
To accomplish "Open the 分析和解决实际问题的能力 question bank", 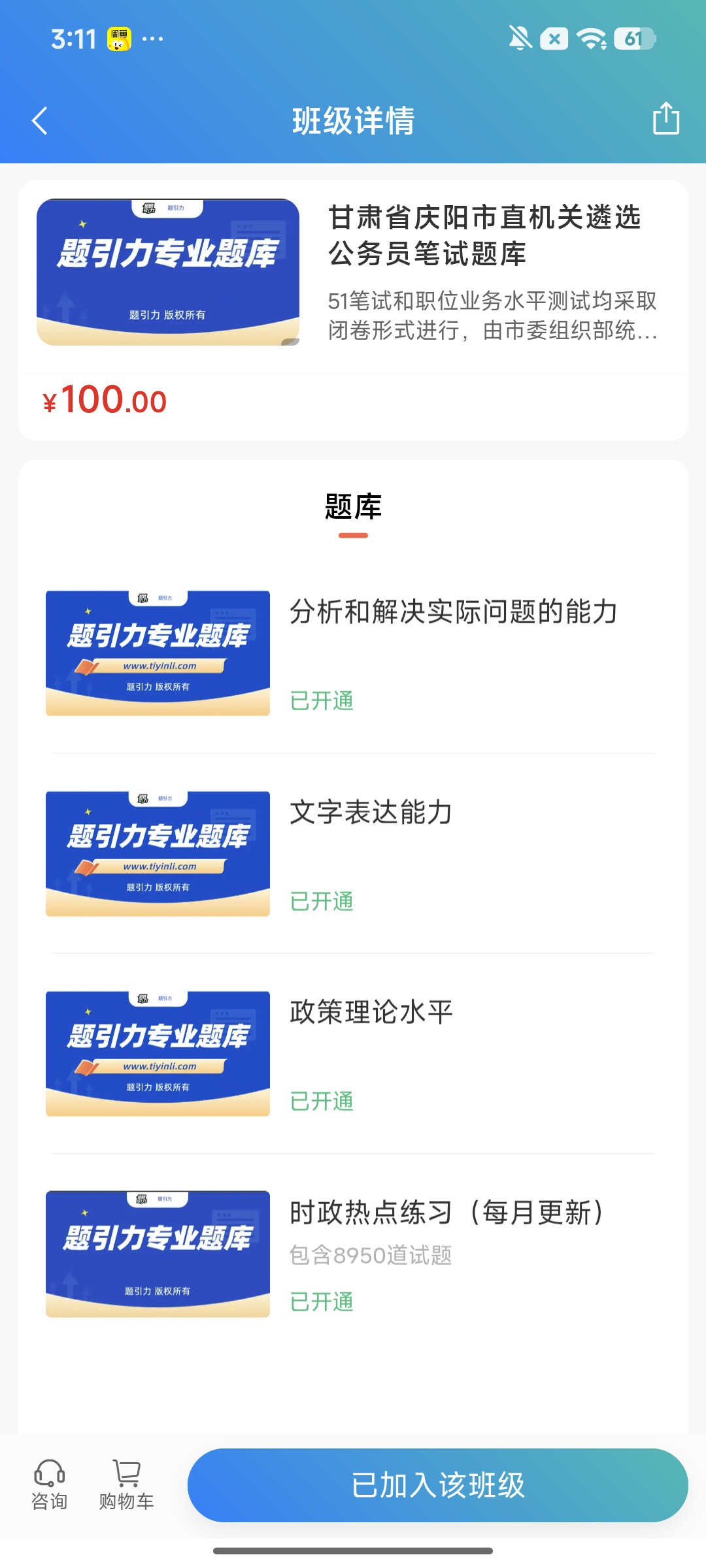I will [353, 653].
